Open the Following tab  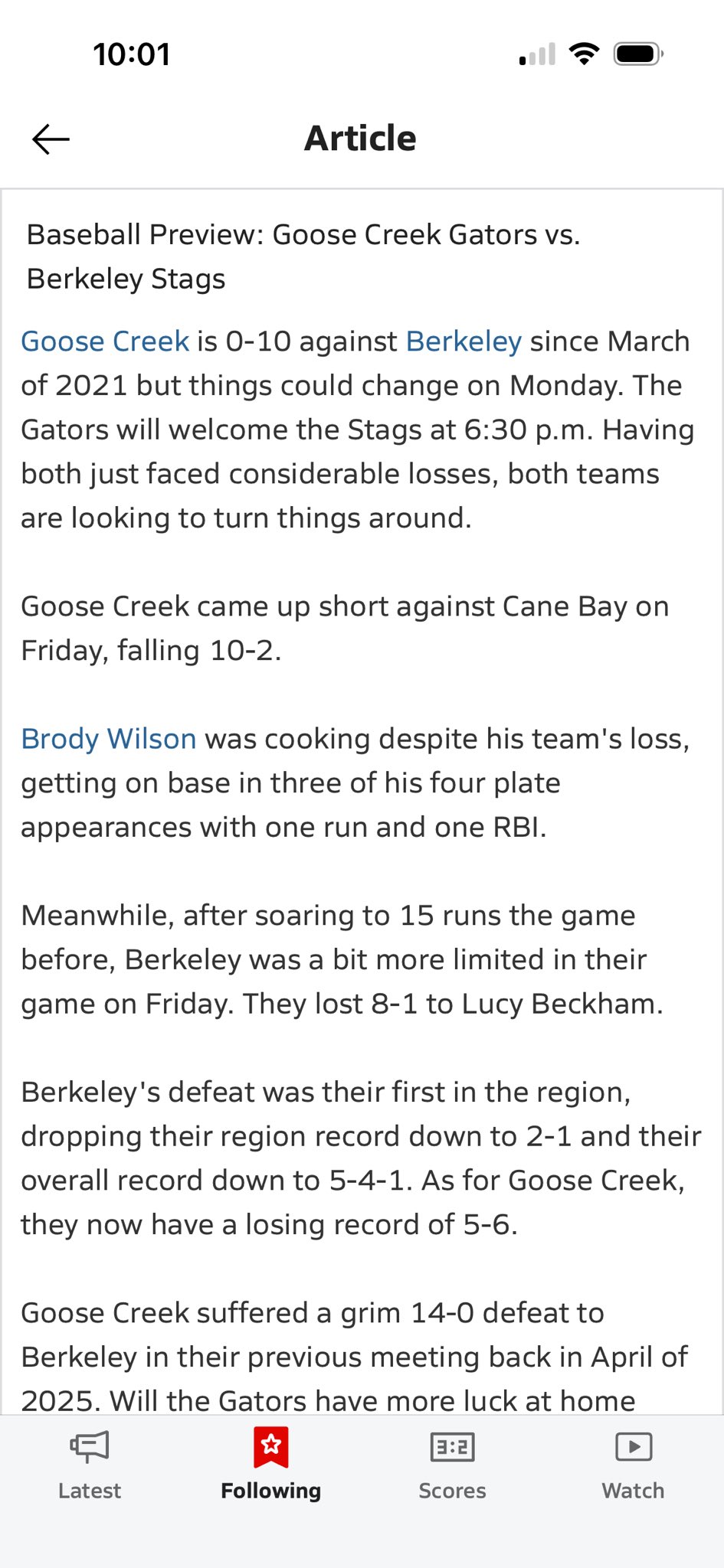click(270, 1465)
